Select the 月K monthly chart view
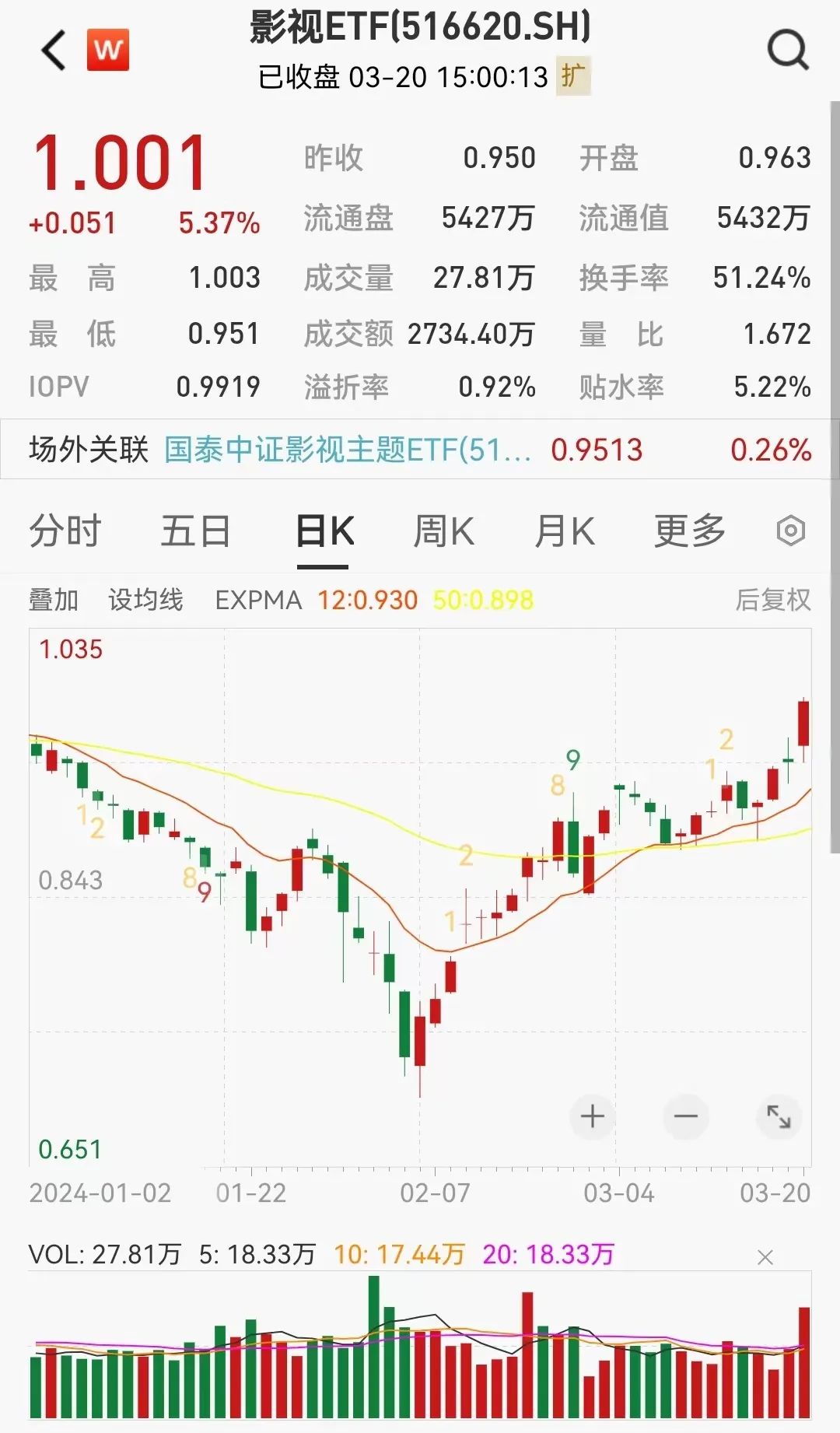 pos(564,530)
